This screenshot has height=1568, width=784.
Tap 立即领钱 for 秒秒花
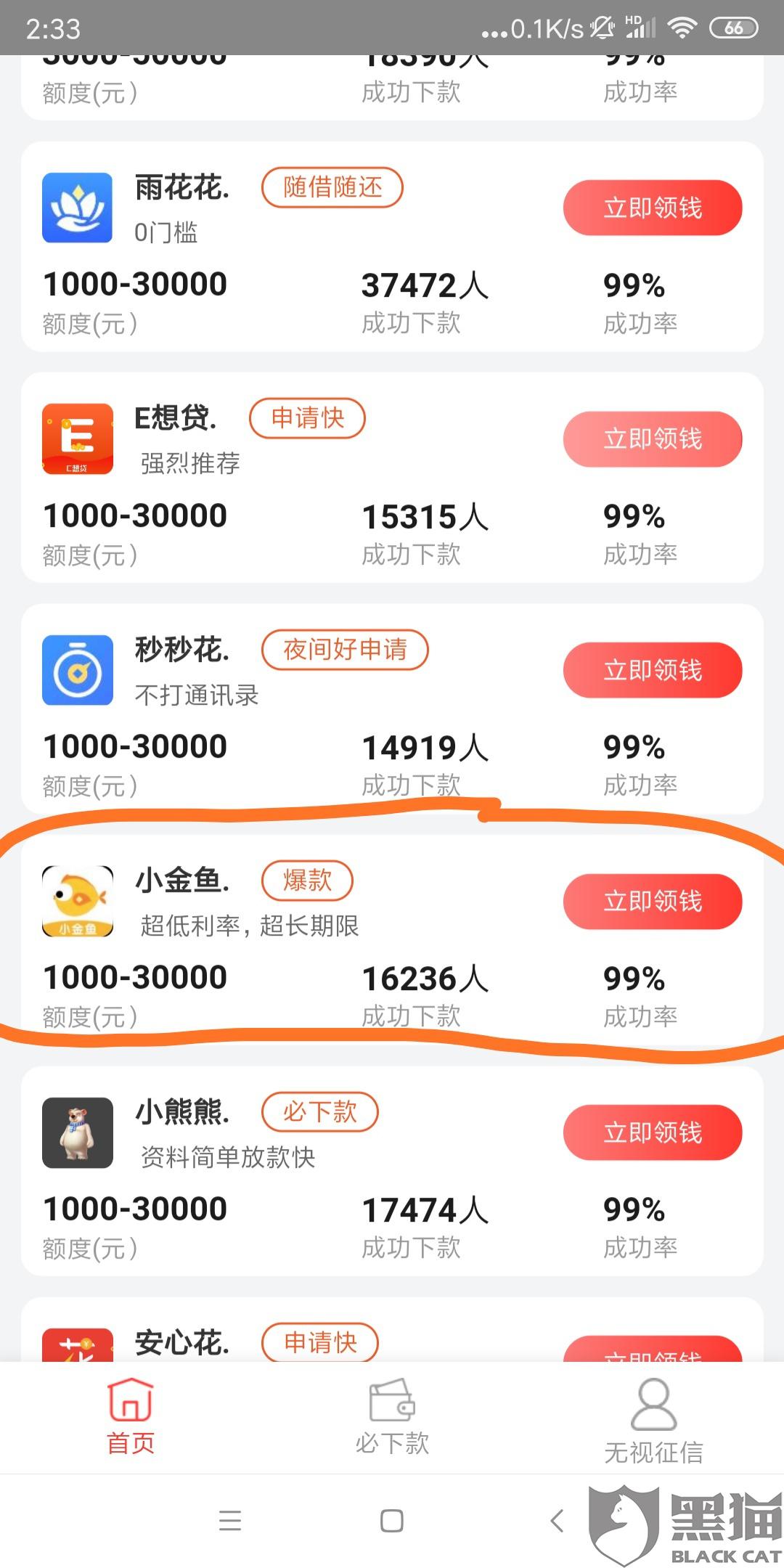coord(652,670)
